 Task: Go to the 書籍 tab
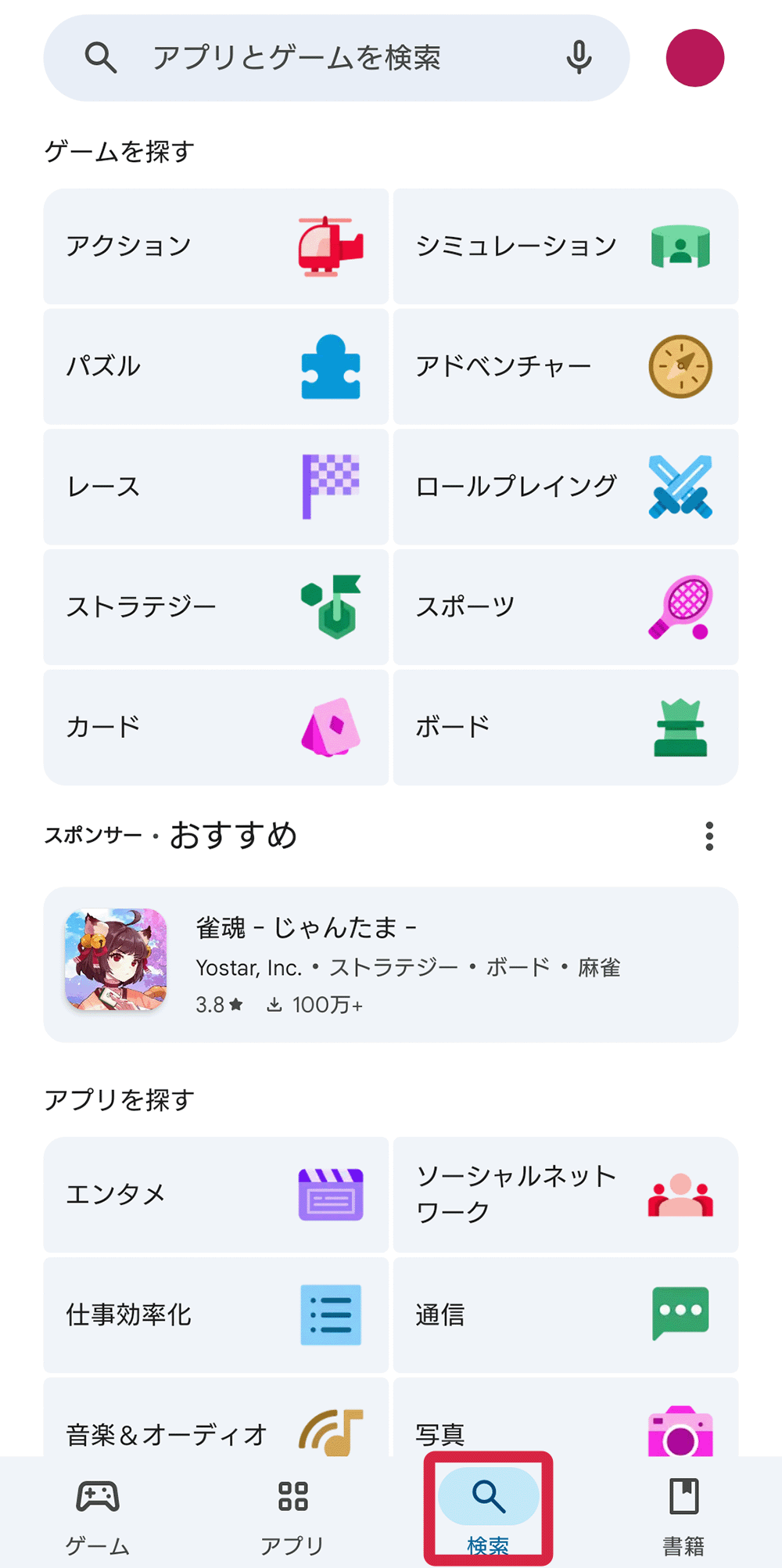coord(683,1514)
